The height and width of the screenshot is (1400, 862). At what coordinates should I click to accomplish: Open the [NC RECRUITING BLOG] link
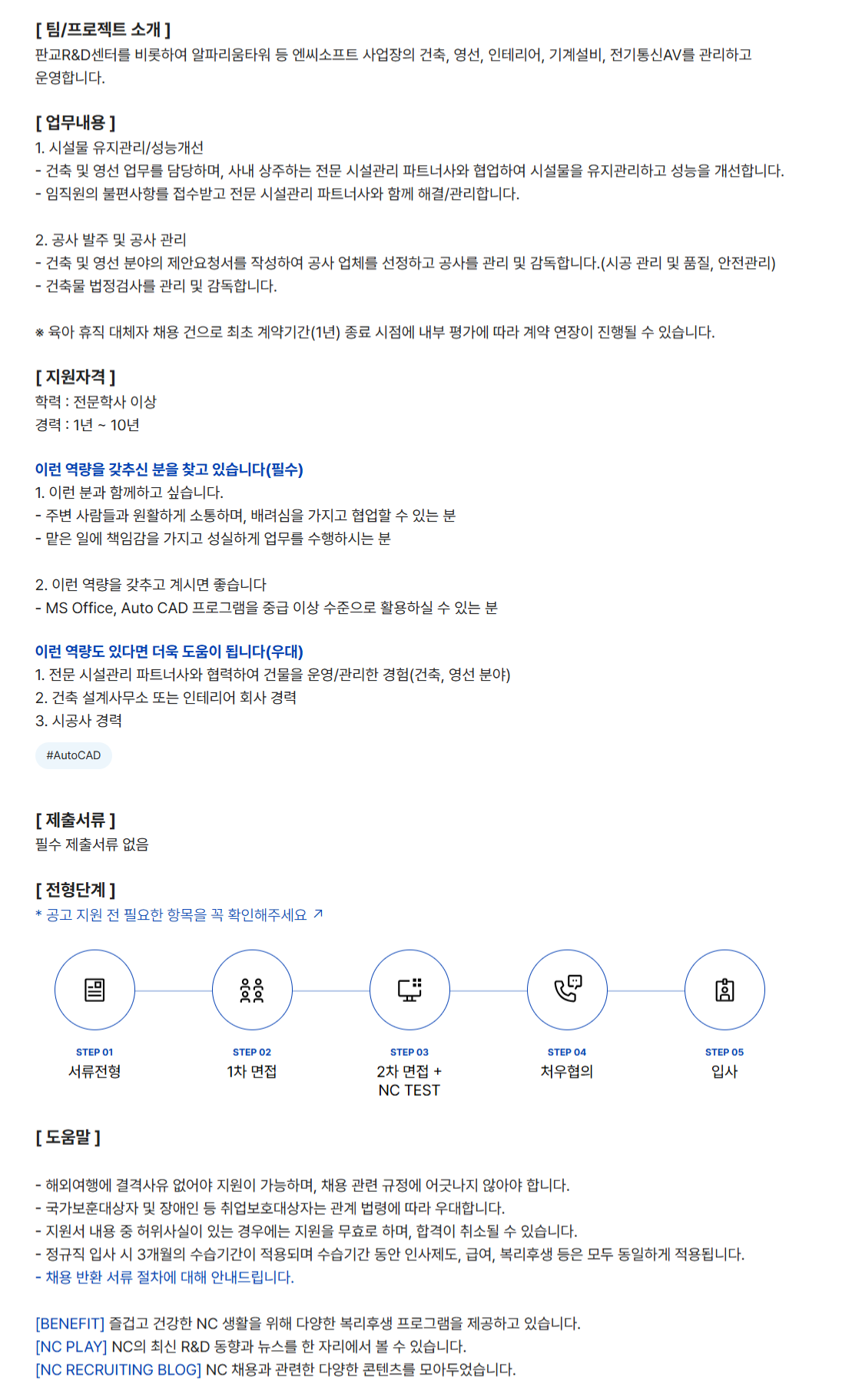118,1369
